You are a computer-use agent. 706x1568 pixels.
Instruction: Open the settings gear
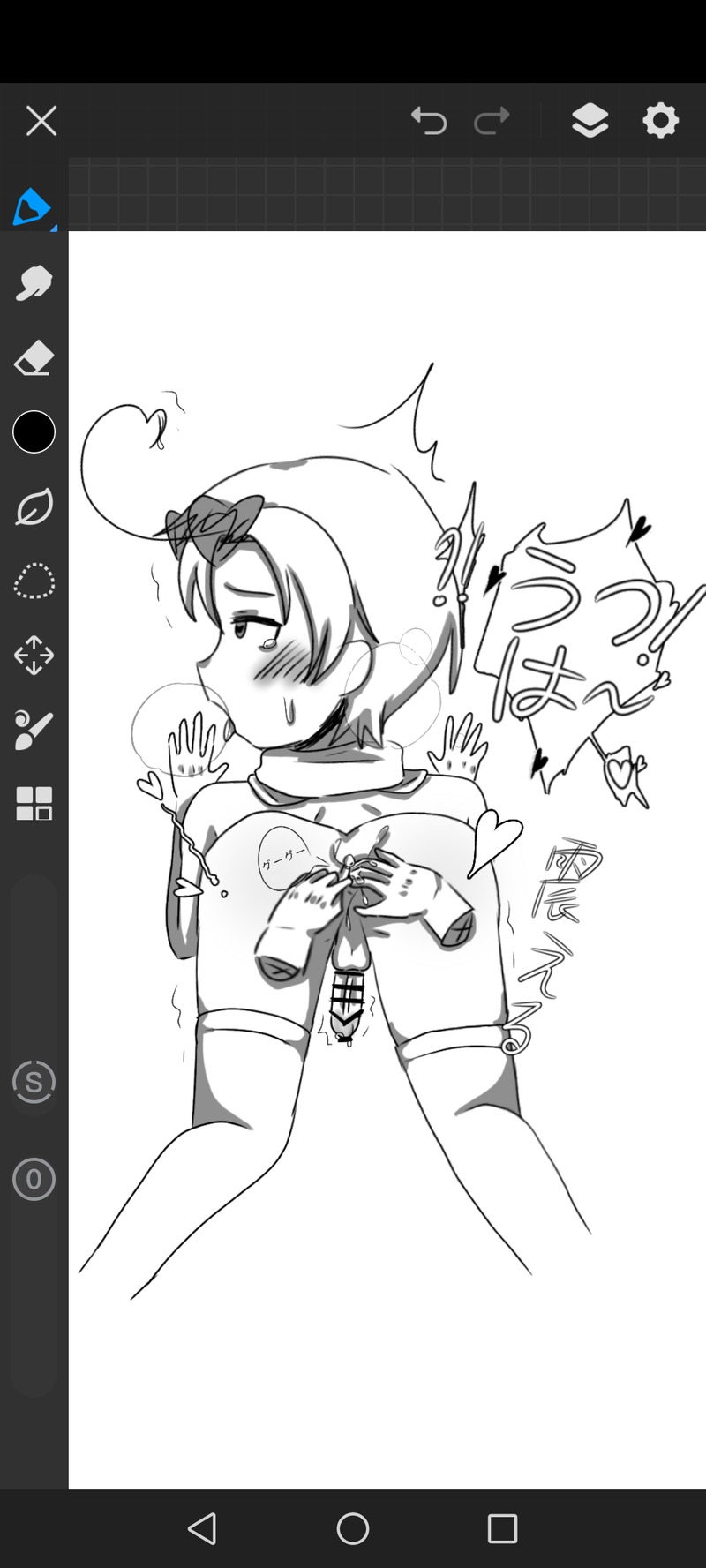pos(660,120)
